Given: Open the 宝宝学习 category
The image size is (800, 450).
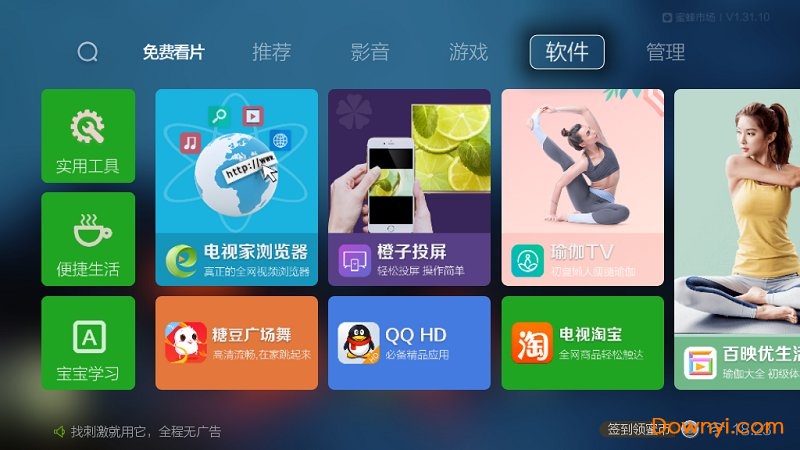Looking at the screenshot, I should [88, 343].
